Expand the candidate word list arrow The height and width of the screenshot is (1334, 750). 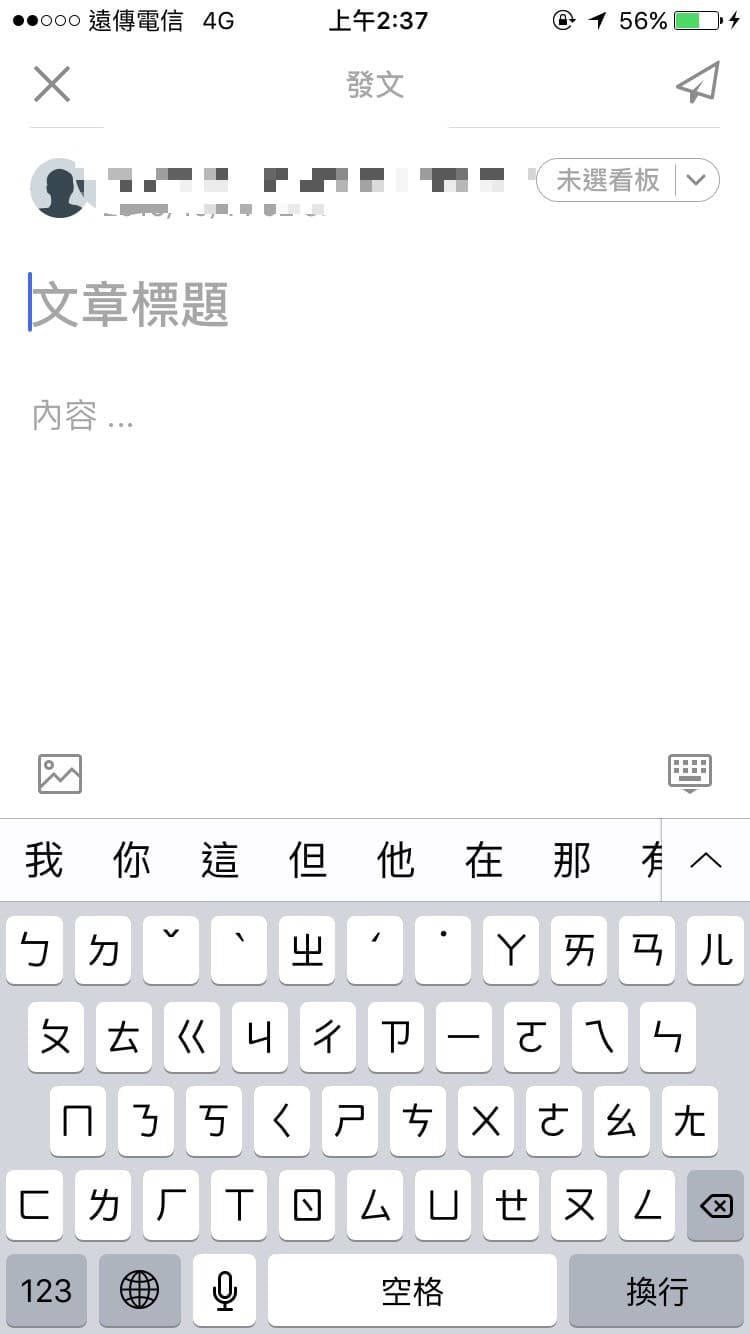point(706,860)
